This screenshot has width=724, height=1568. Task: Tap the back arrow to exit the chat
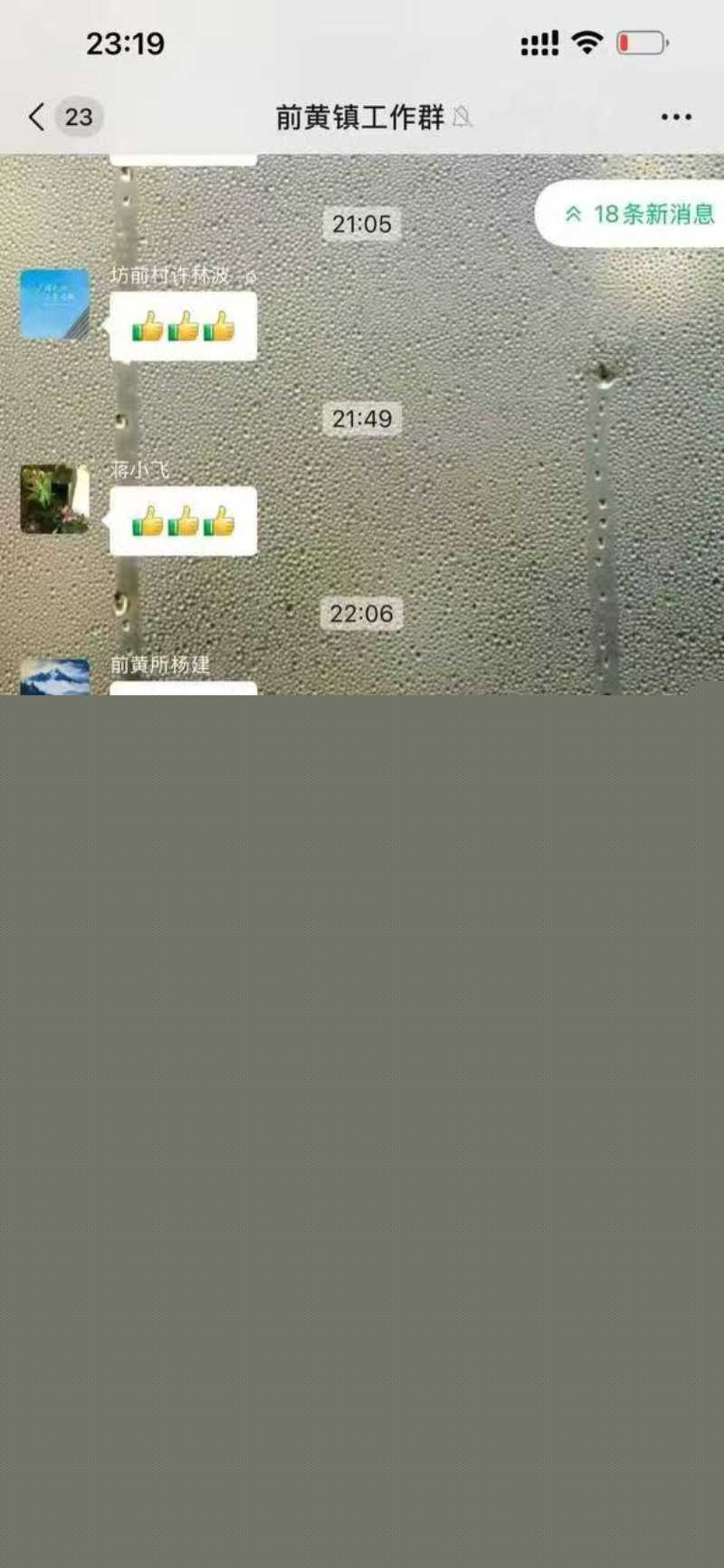pyautogui.click(x=34, y=117)
